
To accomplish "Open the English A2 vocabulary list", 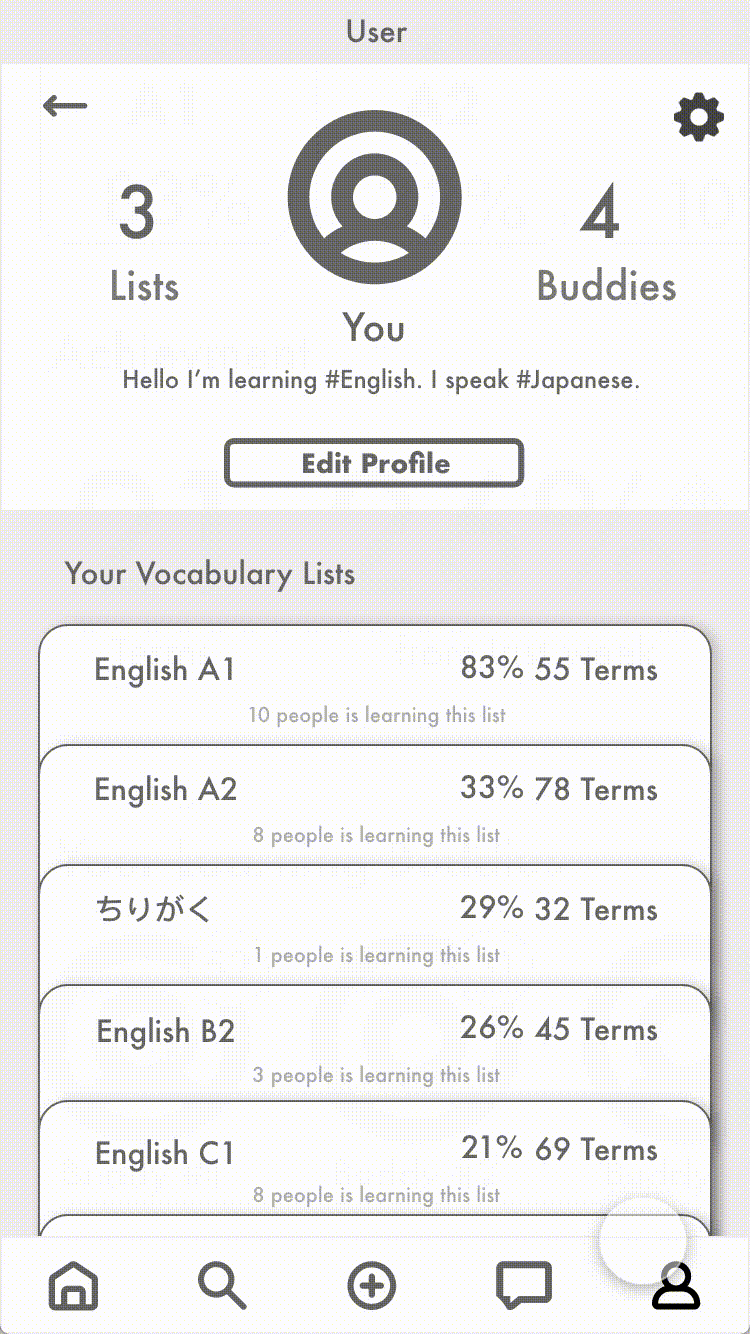I will 375,806.
